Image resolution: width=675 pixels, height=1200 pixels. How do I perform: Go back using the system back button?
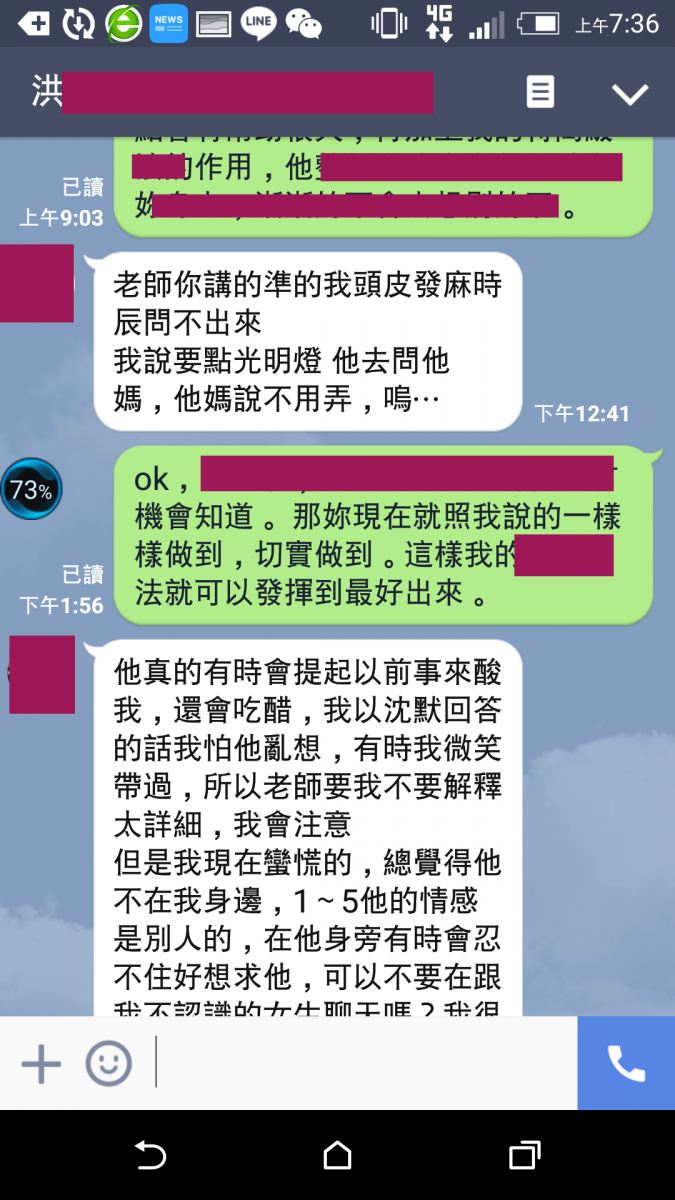[x=150, y=1156]
